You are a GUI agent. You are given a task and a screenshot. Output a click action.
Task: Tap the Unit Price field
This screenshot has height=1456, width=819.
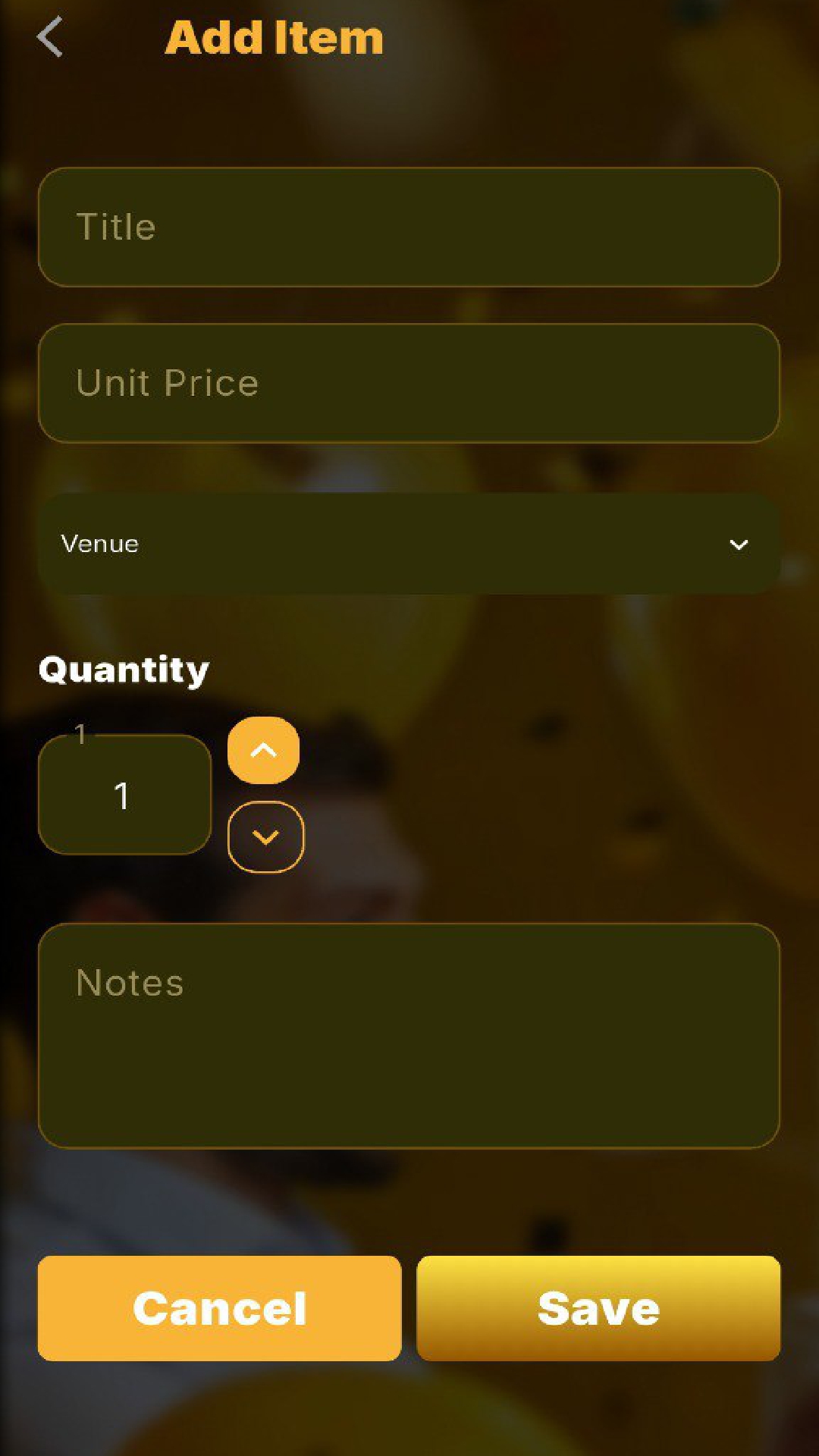pos(409,383)
